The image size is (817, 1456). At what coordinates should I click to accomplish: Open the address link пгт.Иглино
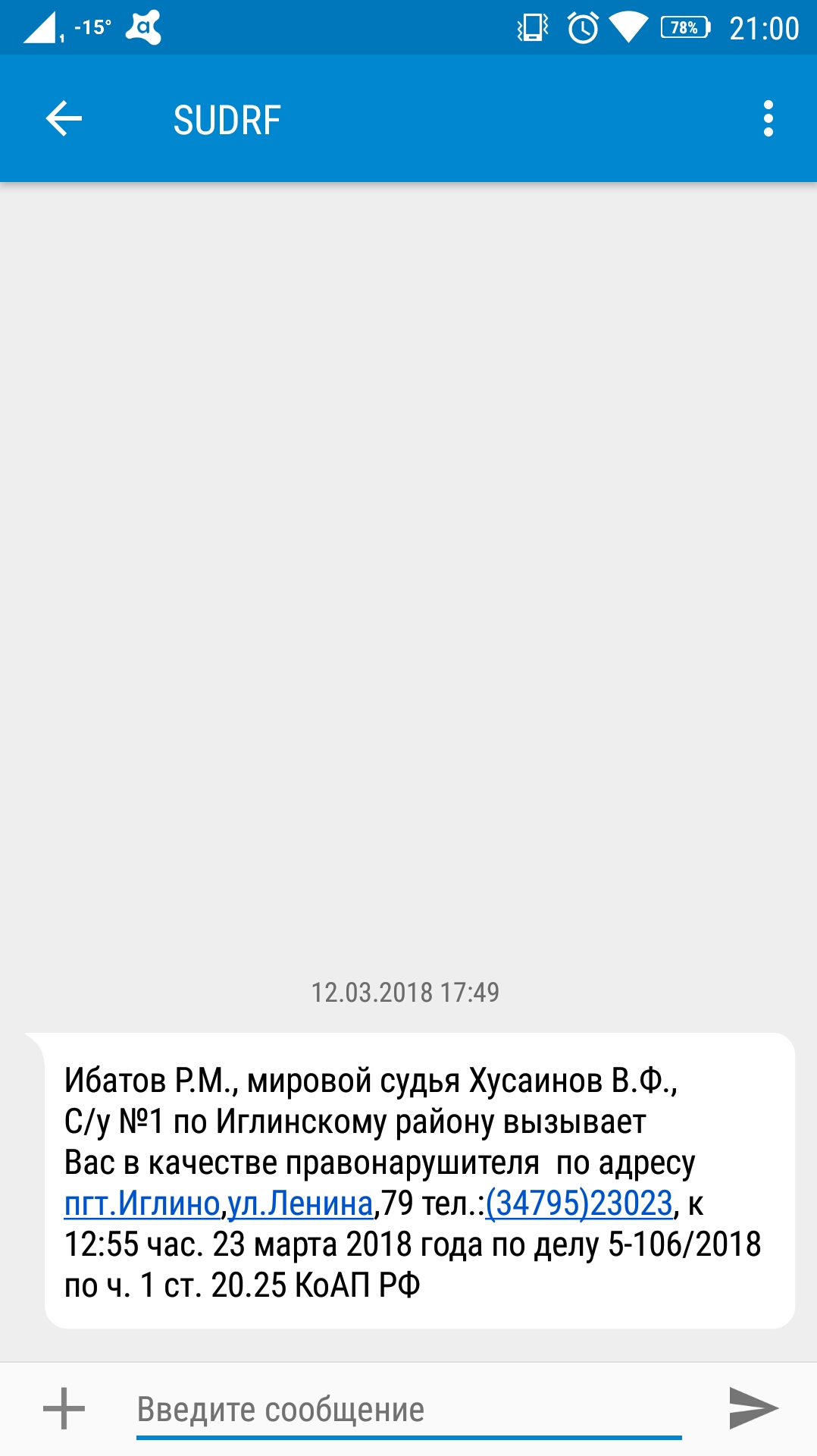tap(142, 1203)
